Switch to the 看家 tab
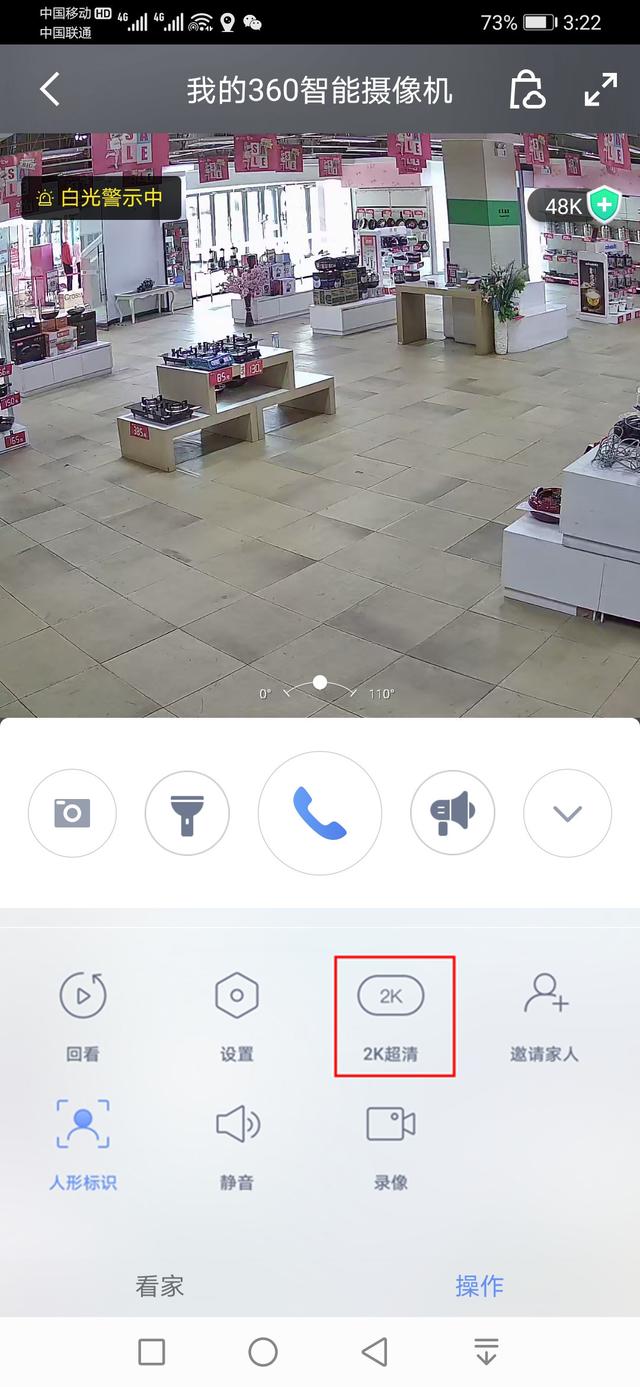This screenshot has height=1387, width=640. click(x=160, y=1286)
